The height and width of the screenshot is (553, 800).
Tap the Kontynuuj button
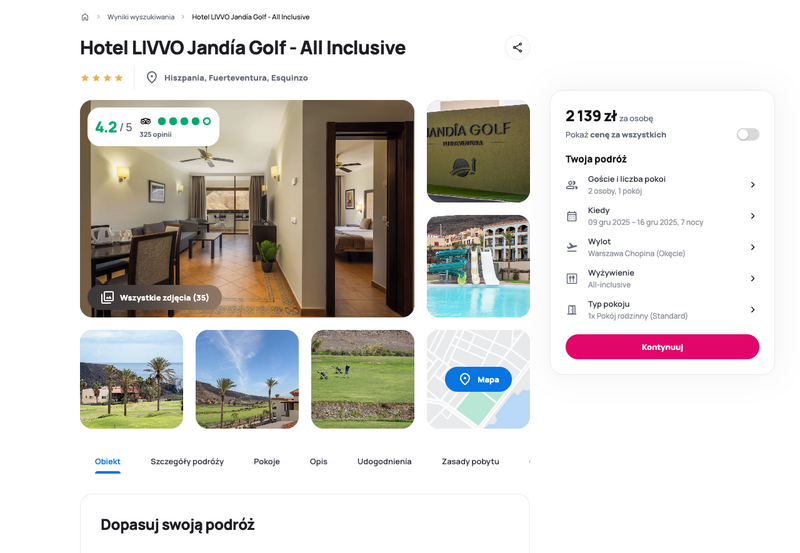[x=662, y=346]
